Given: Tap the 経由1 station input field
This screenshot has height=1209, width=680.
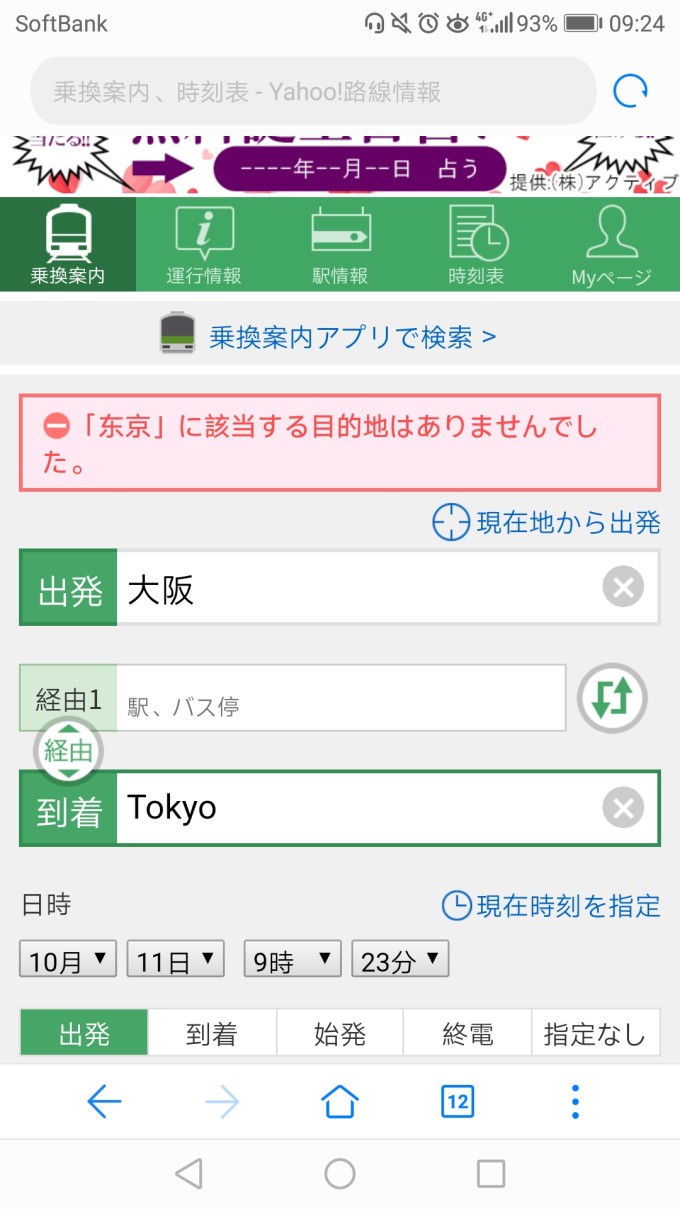Looking at the screenshot, I should 341,699.
